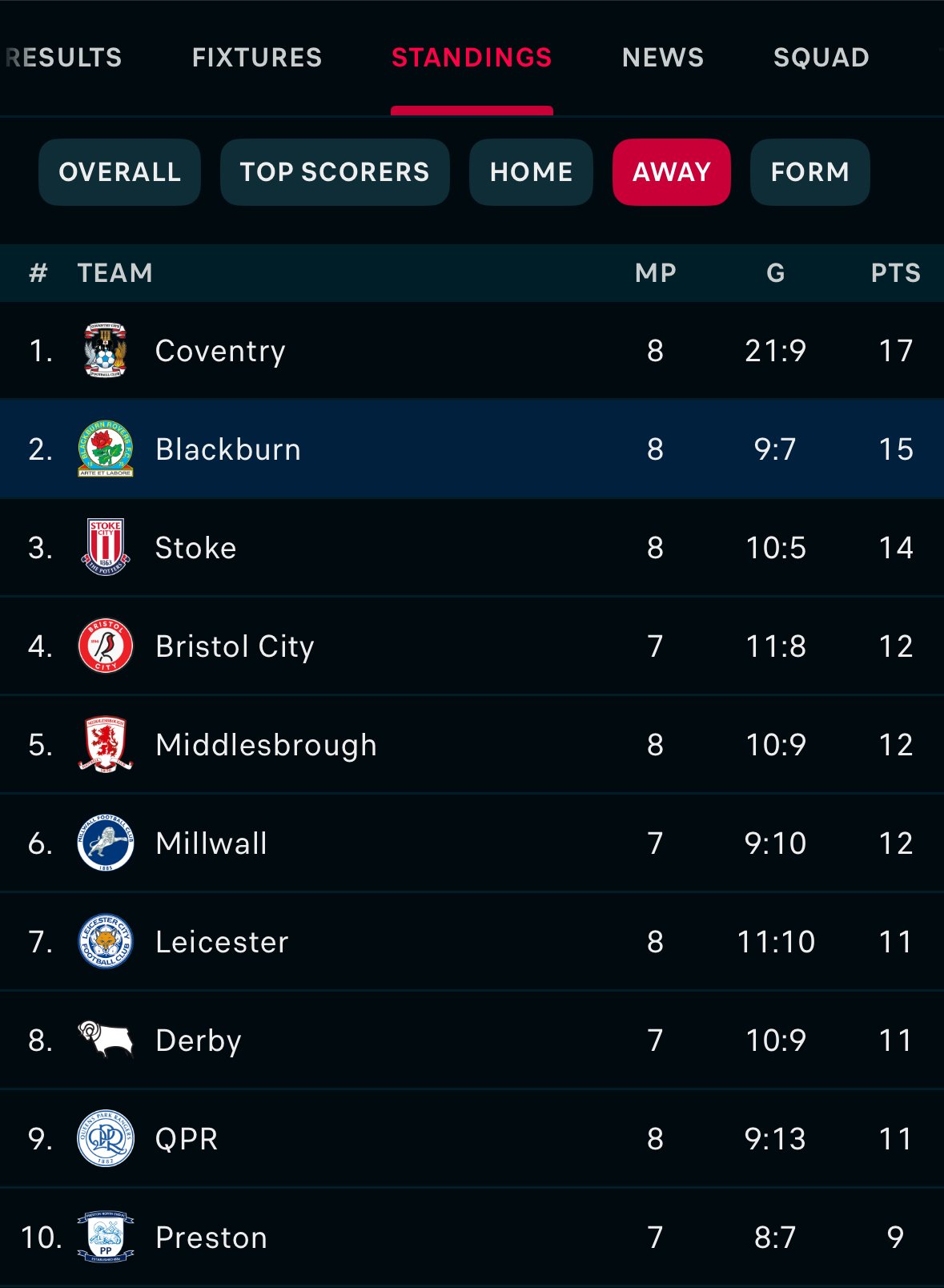Switch to the Results tab
This screenshot has height=1288, width=944.
pyautogui.click(x=64, y=58)
